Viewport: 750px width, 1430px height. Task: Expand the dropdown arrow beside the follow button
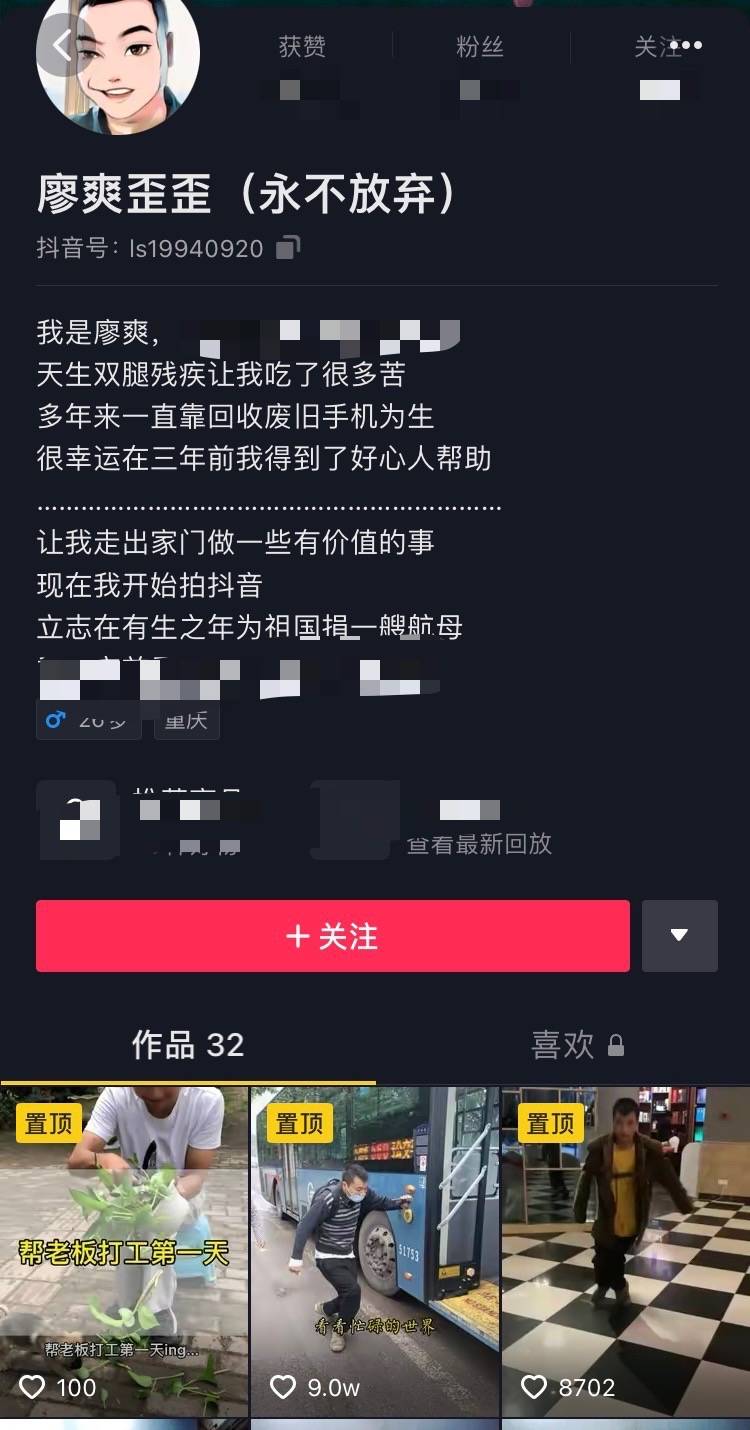[680, 936]
